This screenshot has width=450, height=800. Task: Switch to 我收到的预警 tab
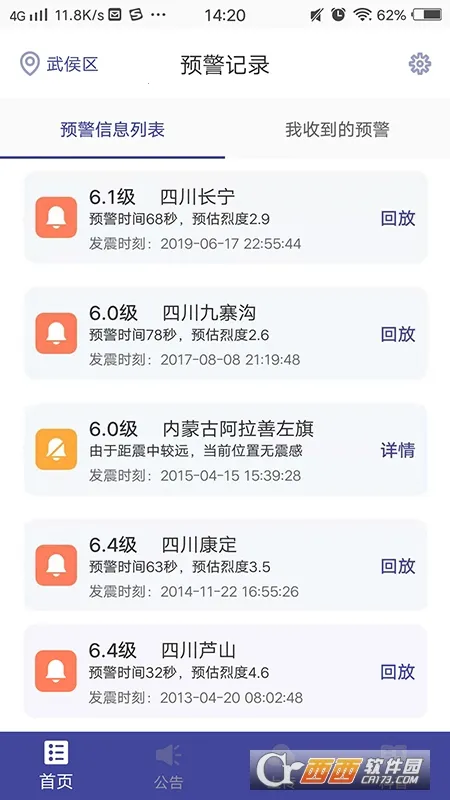click(x=337, y=129)
